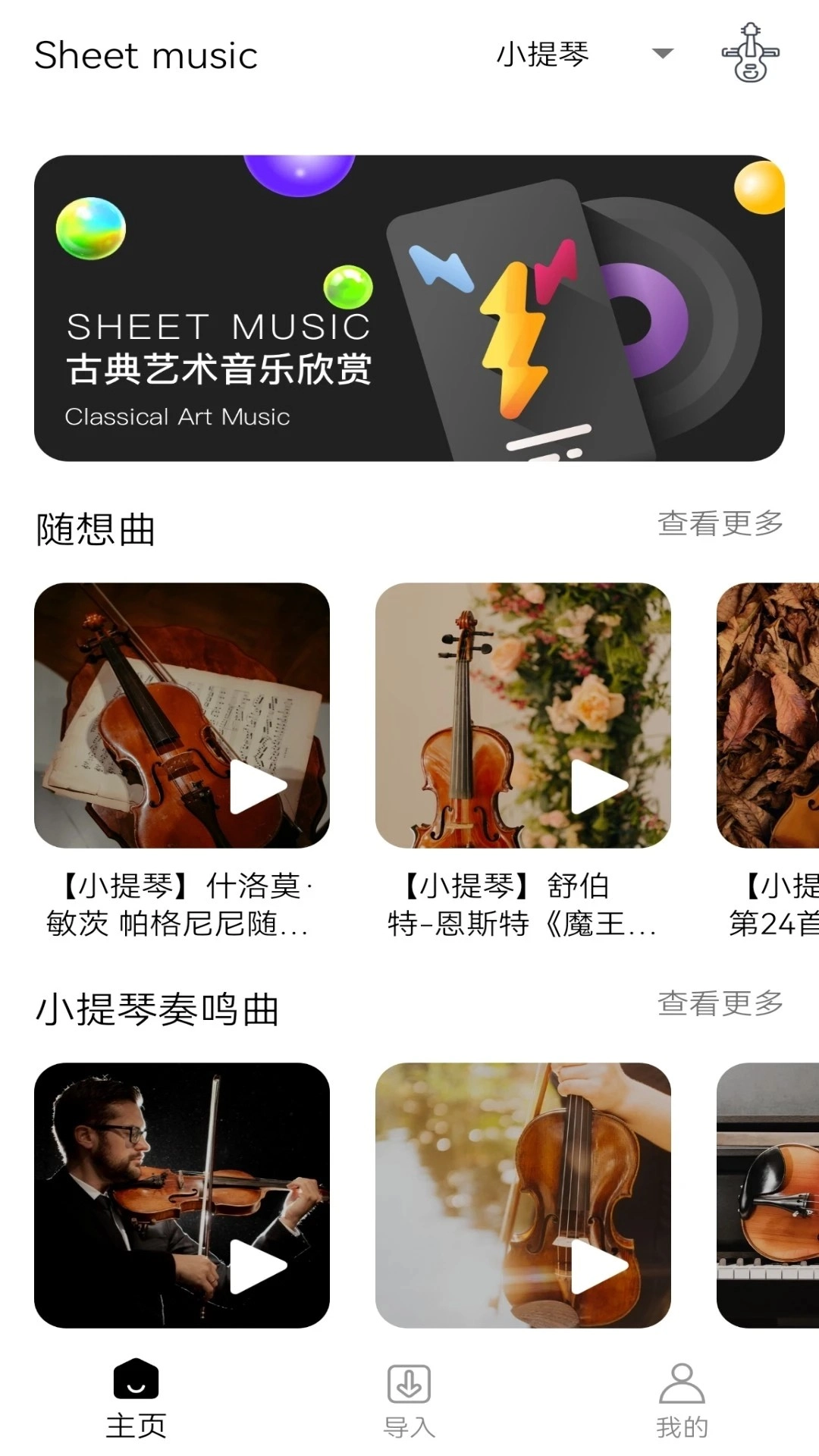The image size is (819, 1456).
Task: Open the 我的 profile icon
Action: click(680, 1382)
